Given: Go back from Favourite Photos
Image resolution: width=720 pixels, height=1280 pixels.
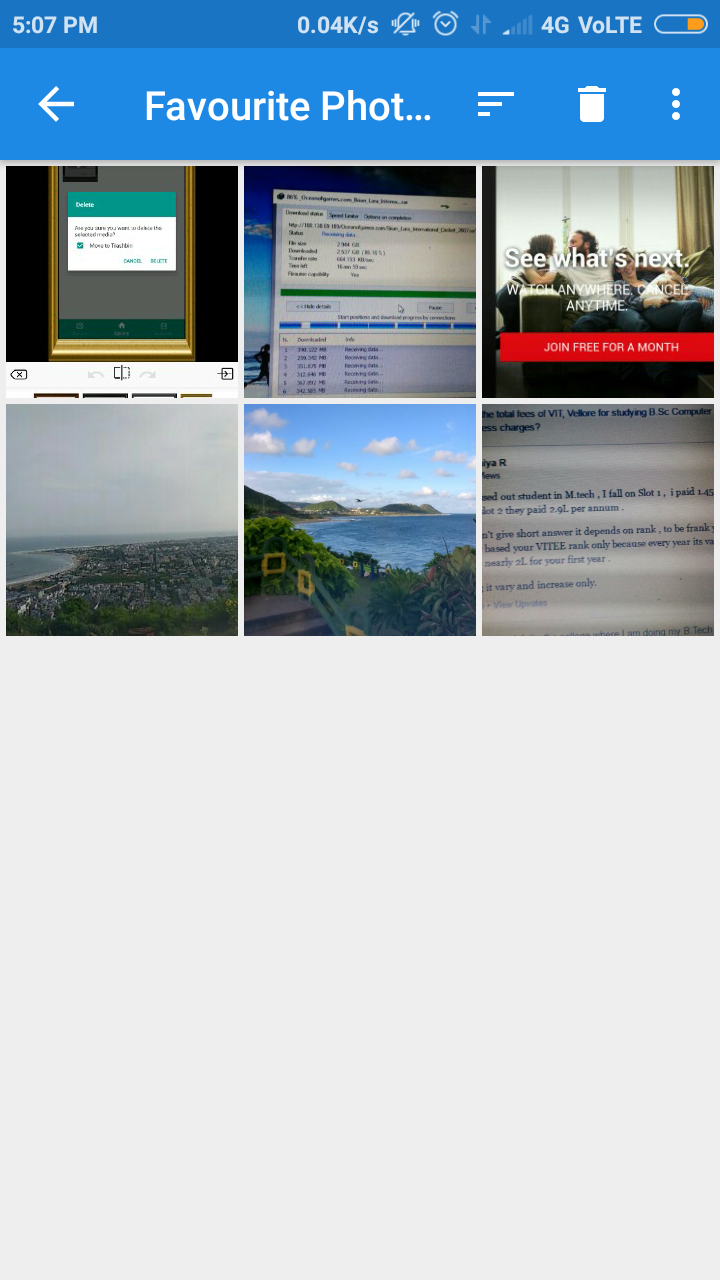Looking at the screenshot, I should [56, 104].
